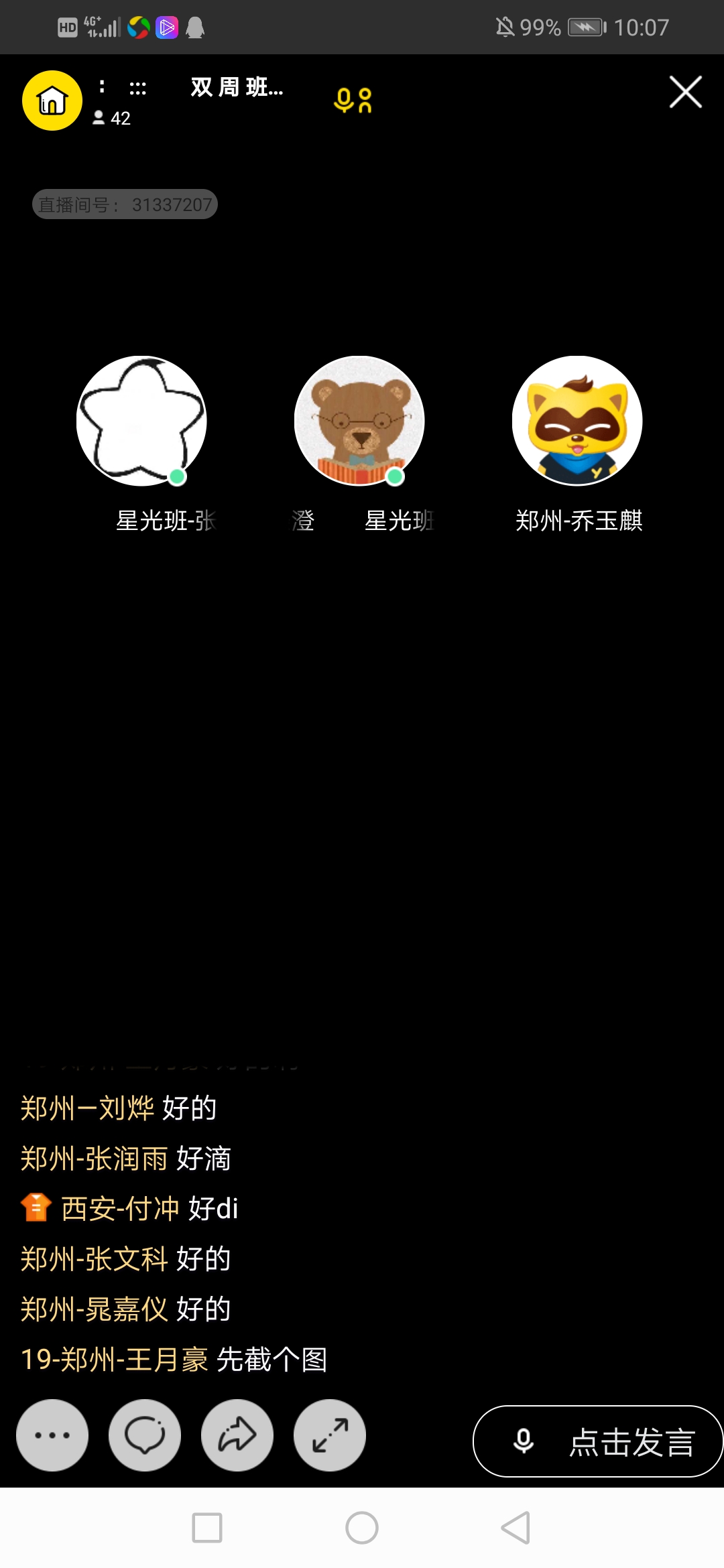The height and width of the screenshot is (1568, 724).
Task: Open 郑州-乔玉麒 avatar profile
Action: 577,421
